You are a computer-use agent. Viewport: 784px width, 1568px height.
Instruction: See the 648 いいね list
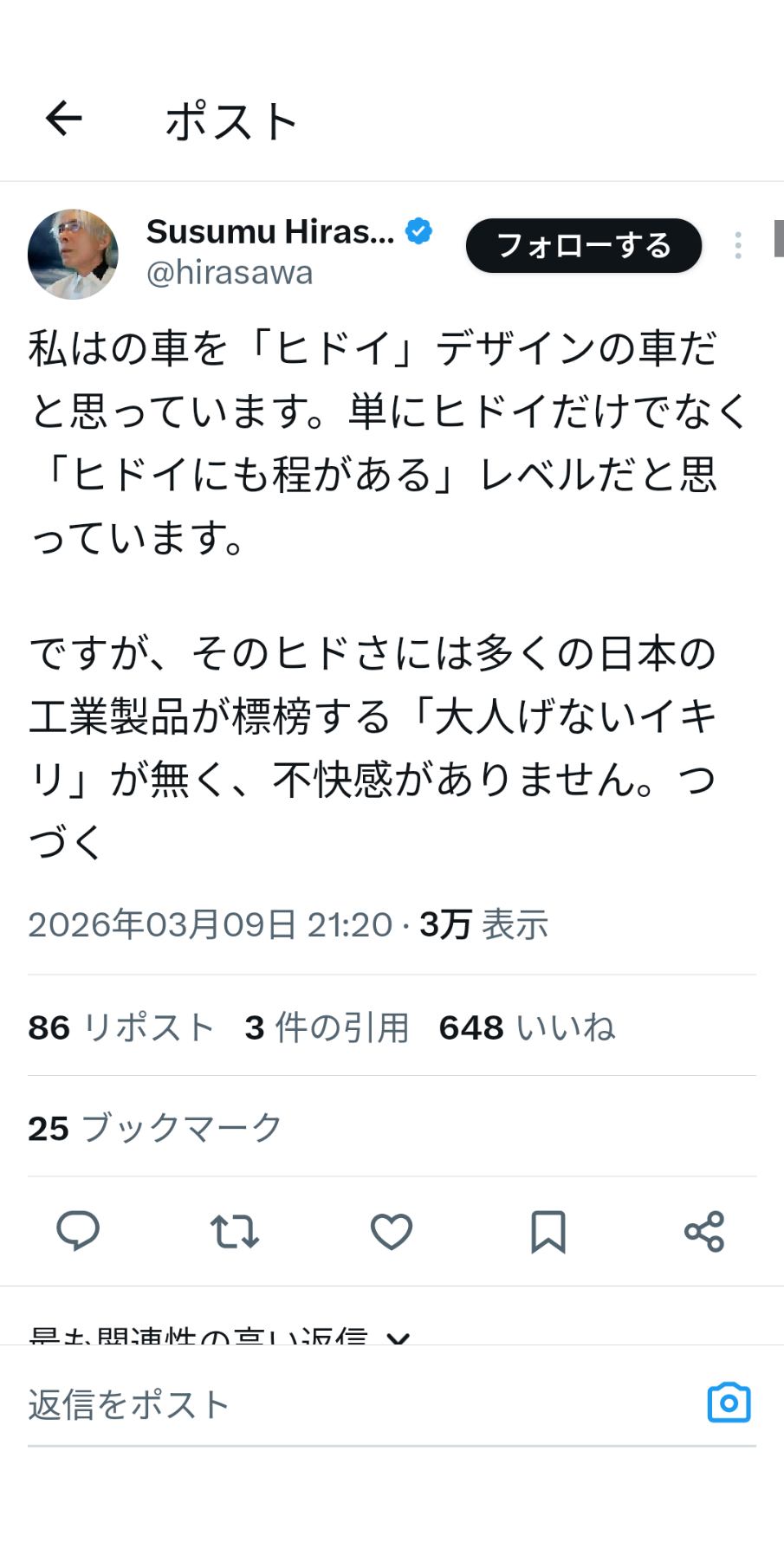tap(527, 1027)
